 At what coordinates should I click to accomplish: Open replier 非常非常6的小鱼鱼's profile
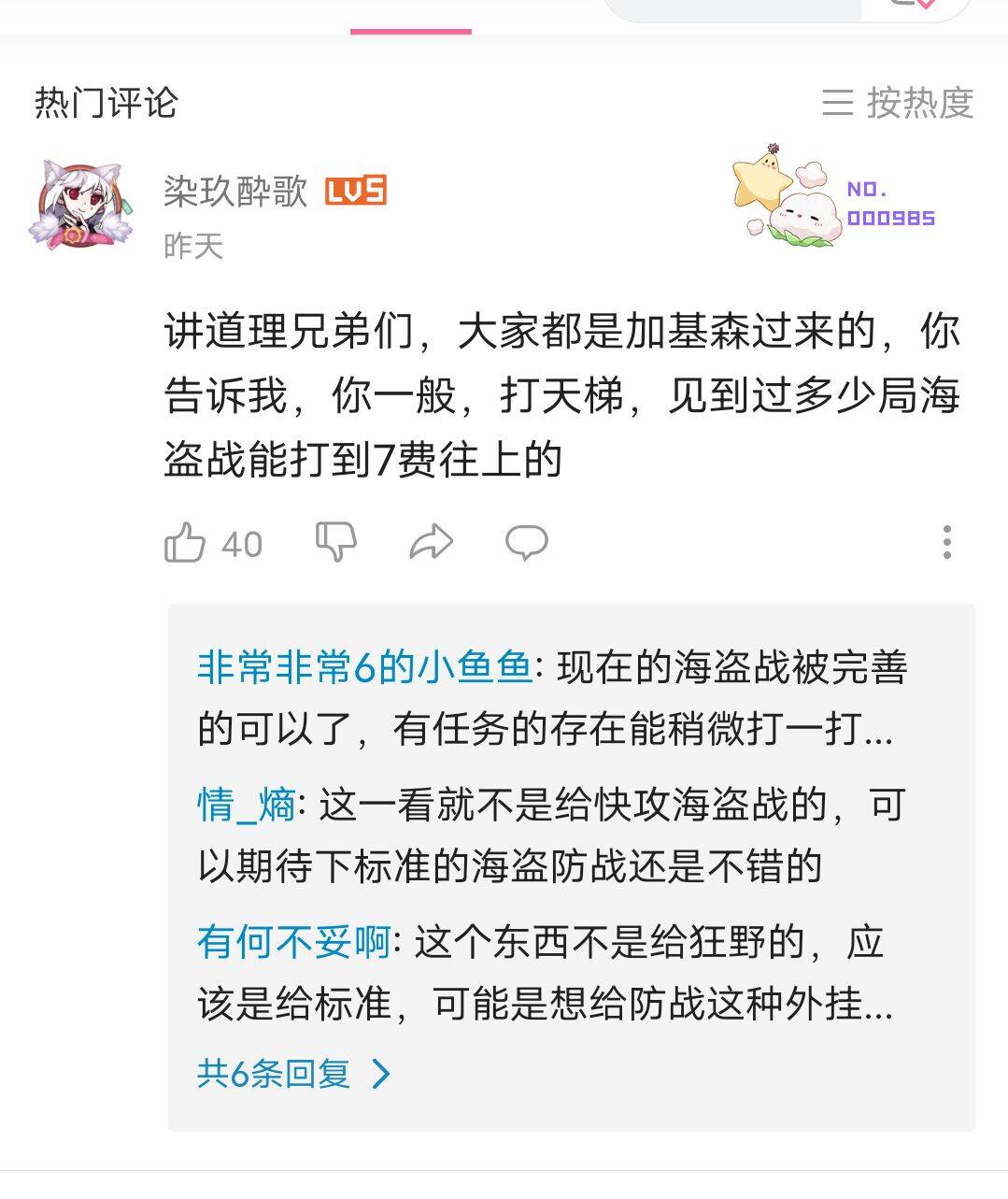(x=364, y=667)
